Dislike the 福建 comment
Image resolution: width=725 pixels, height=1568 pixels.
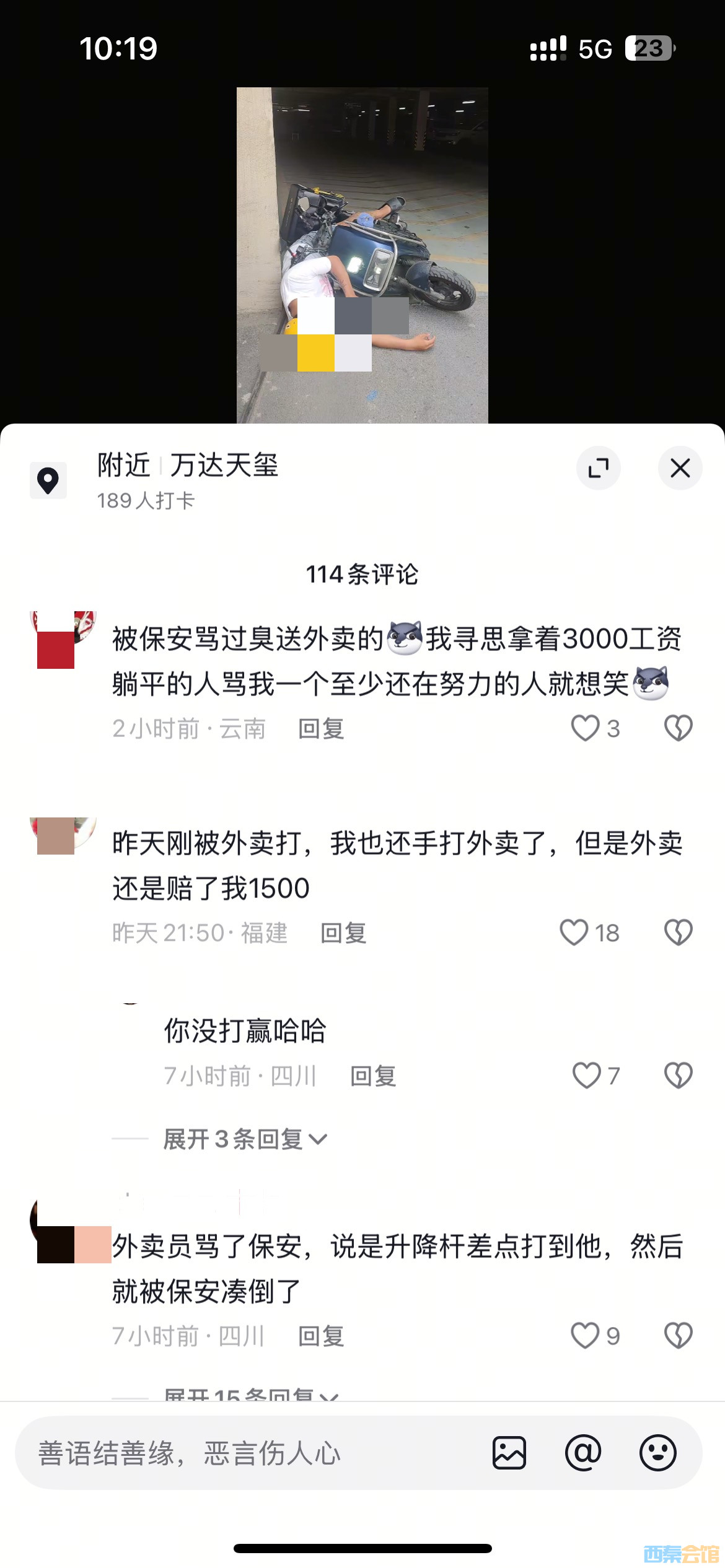[x=678, y=933]
